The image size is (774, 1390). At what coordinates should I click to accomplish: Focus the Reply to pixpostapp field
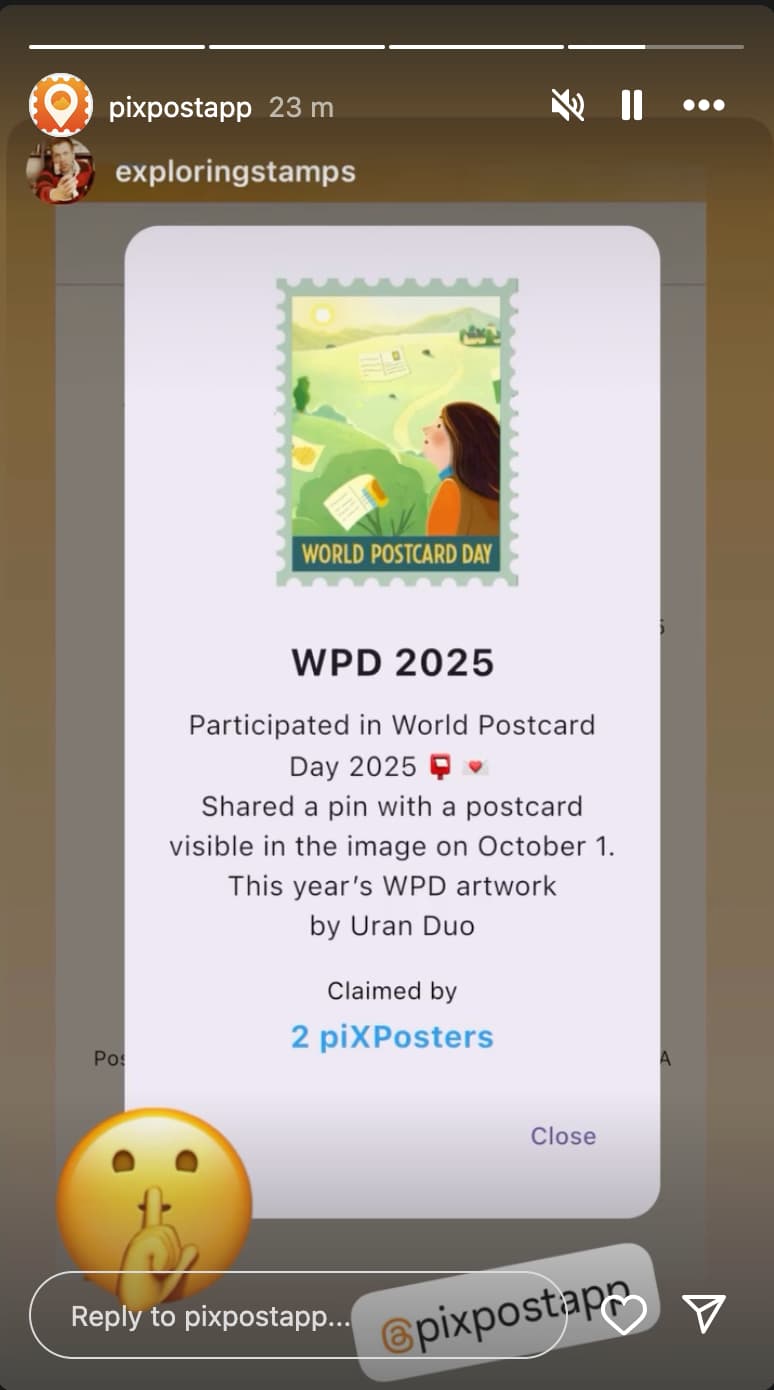pos(210,1316)
